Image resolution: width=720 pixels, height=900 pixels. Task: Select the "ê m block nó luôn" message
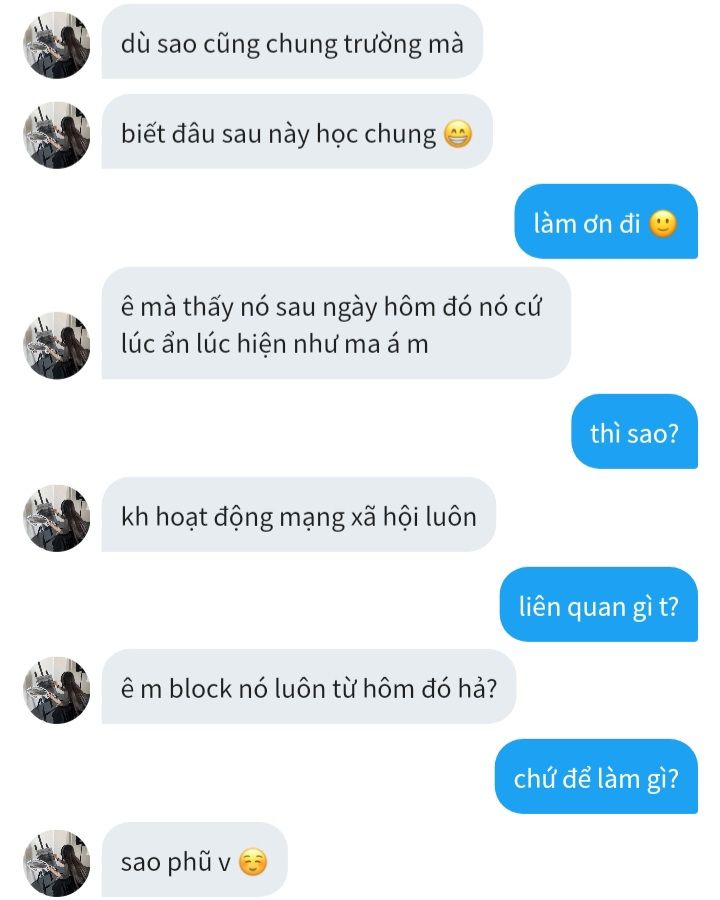click(x=308, y=688)
